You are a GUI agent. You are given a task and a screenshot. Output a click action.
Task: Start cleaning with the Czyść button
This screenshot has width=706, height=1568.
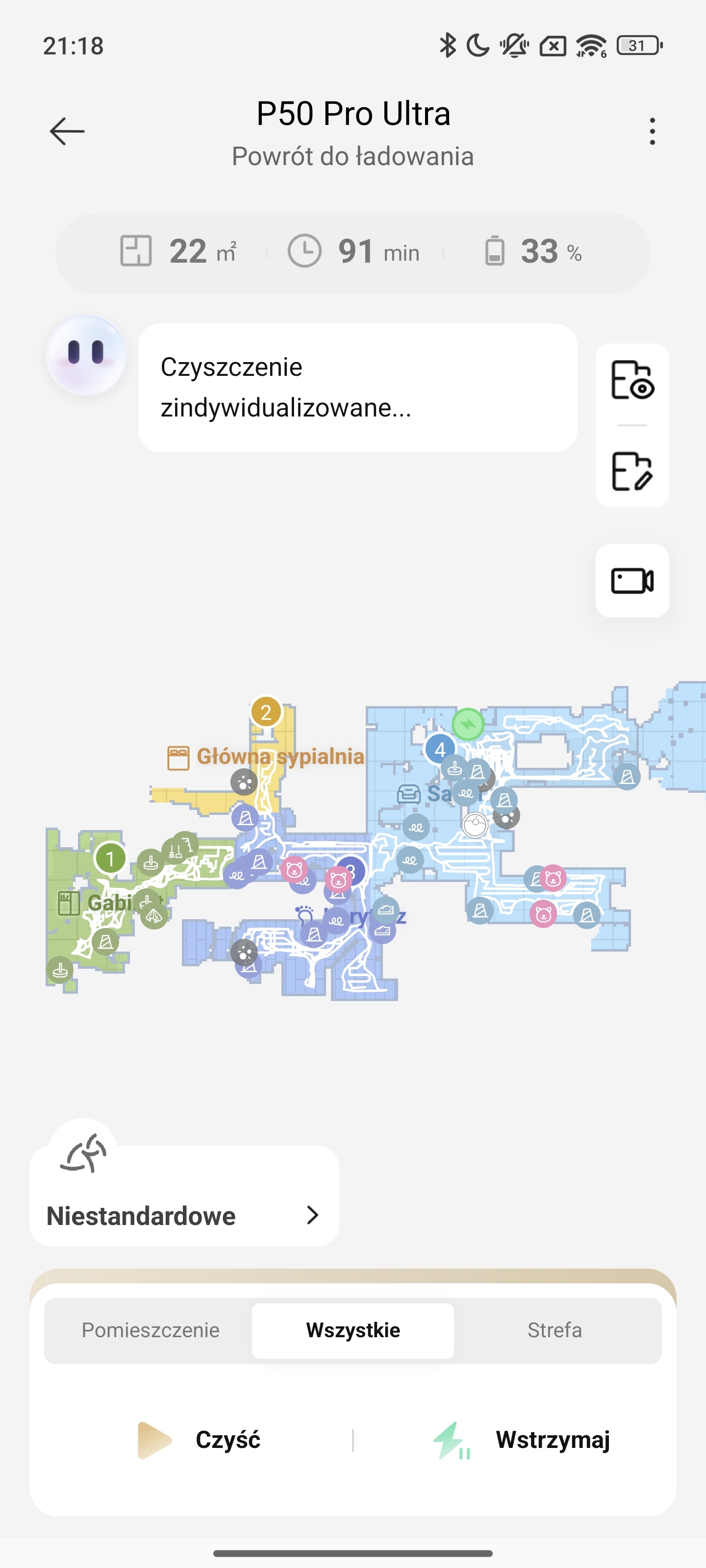pyautogui.click(x=199, y=1440)
